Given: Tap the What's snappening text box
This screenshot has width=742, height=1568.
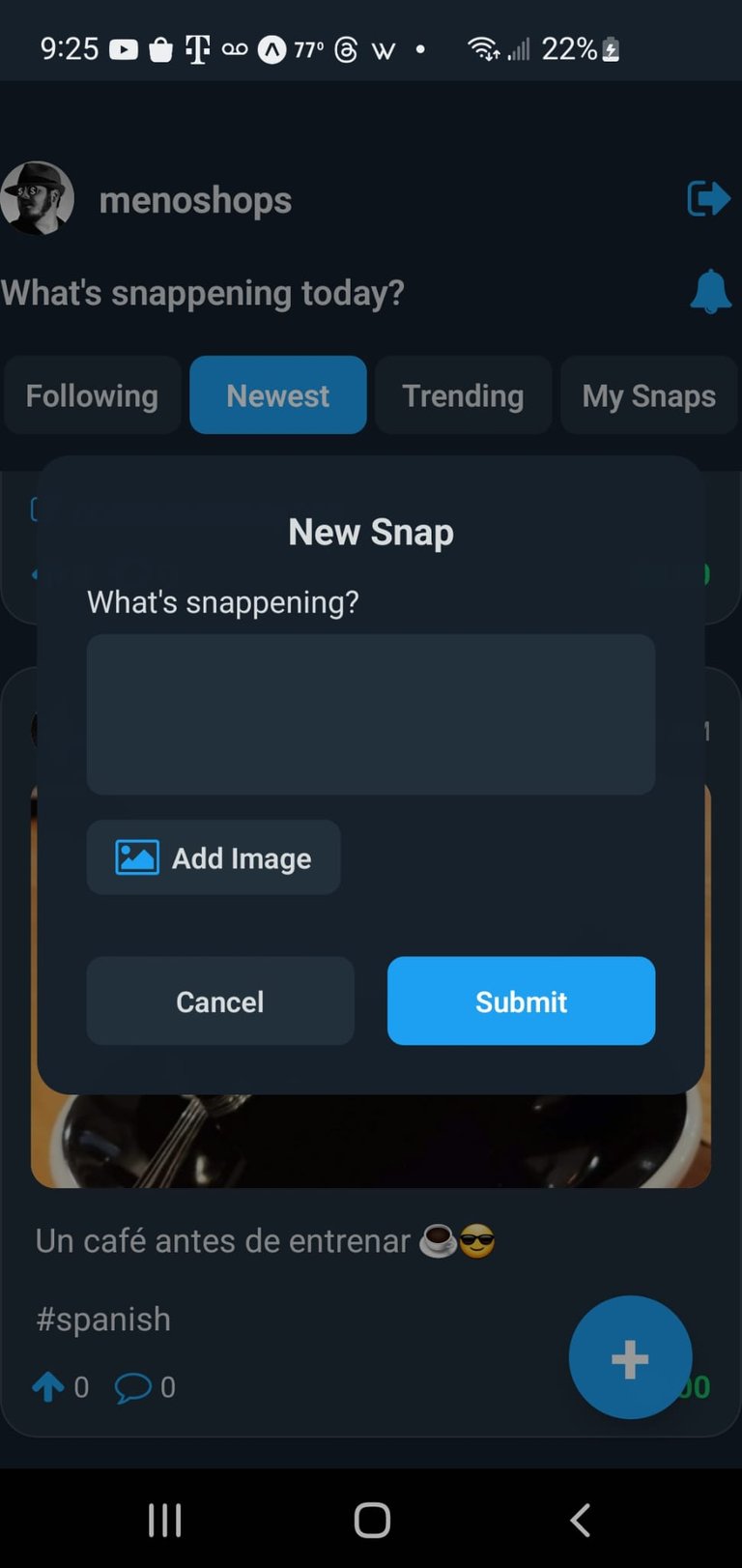Looking at the screenshot, I should [371, 714].
